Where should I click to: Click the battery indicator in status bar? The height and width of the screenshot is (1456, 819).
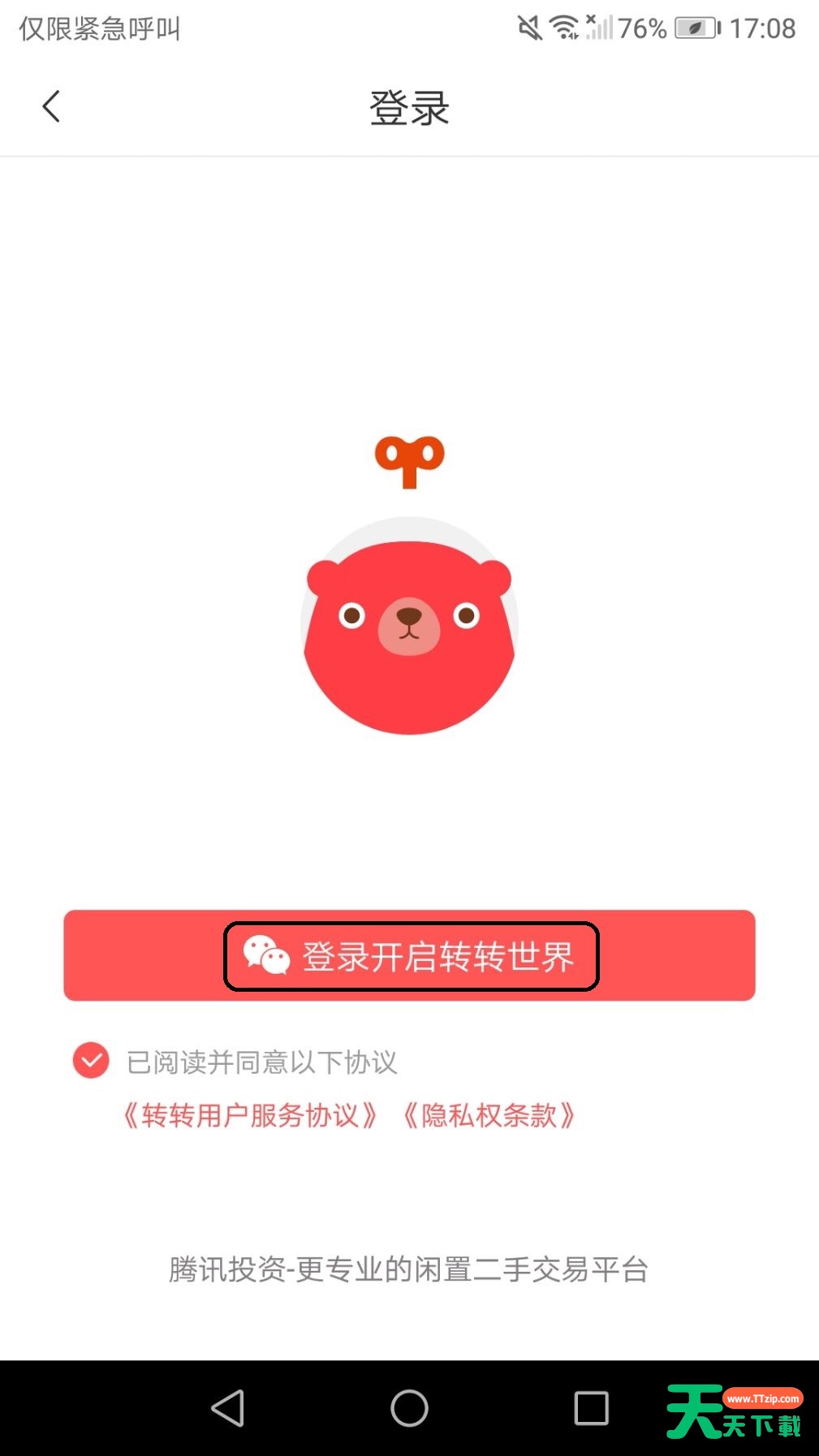[x=694, y=27]
